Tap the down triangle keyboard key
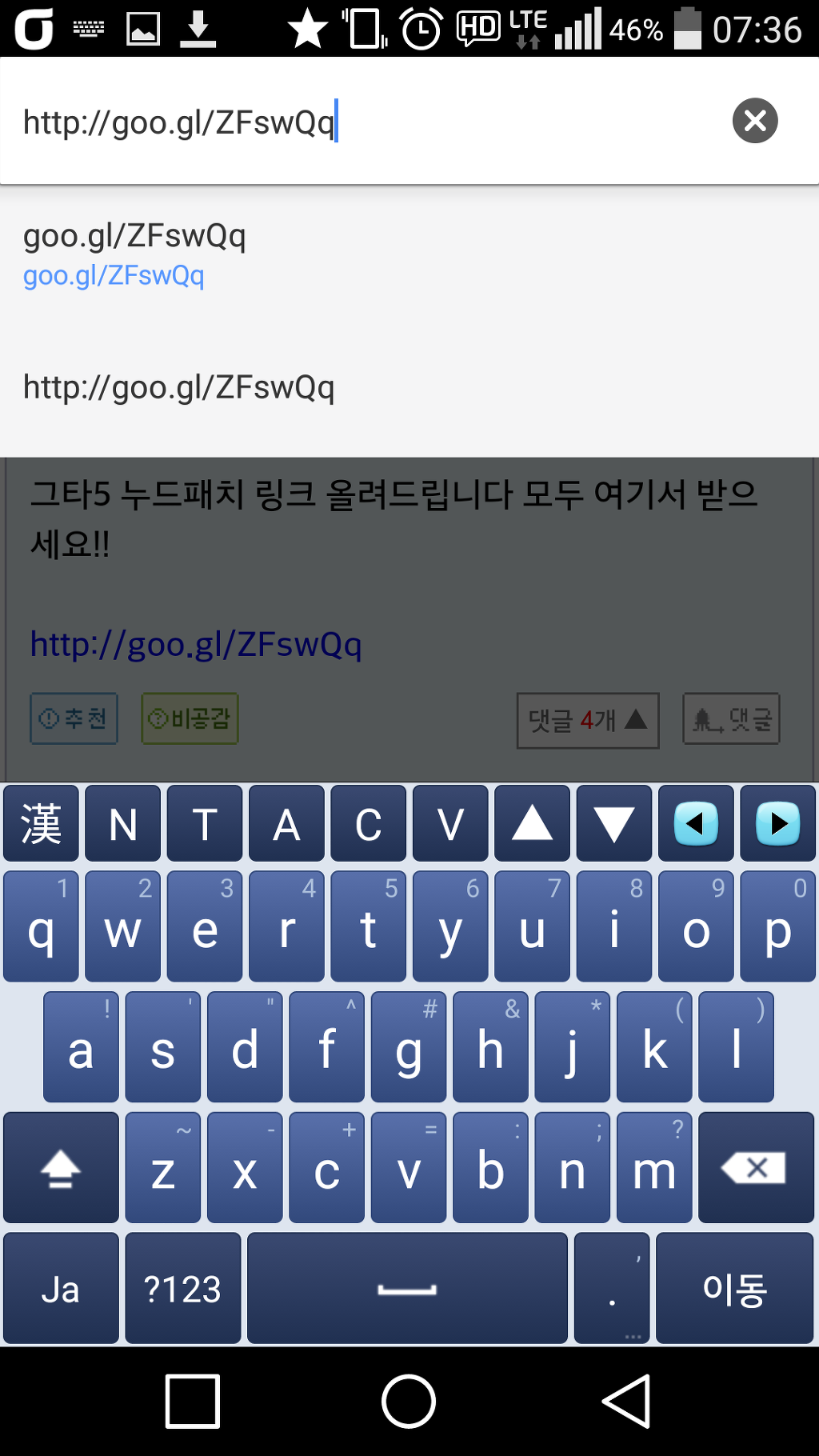 (613, 824)
